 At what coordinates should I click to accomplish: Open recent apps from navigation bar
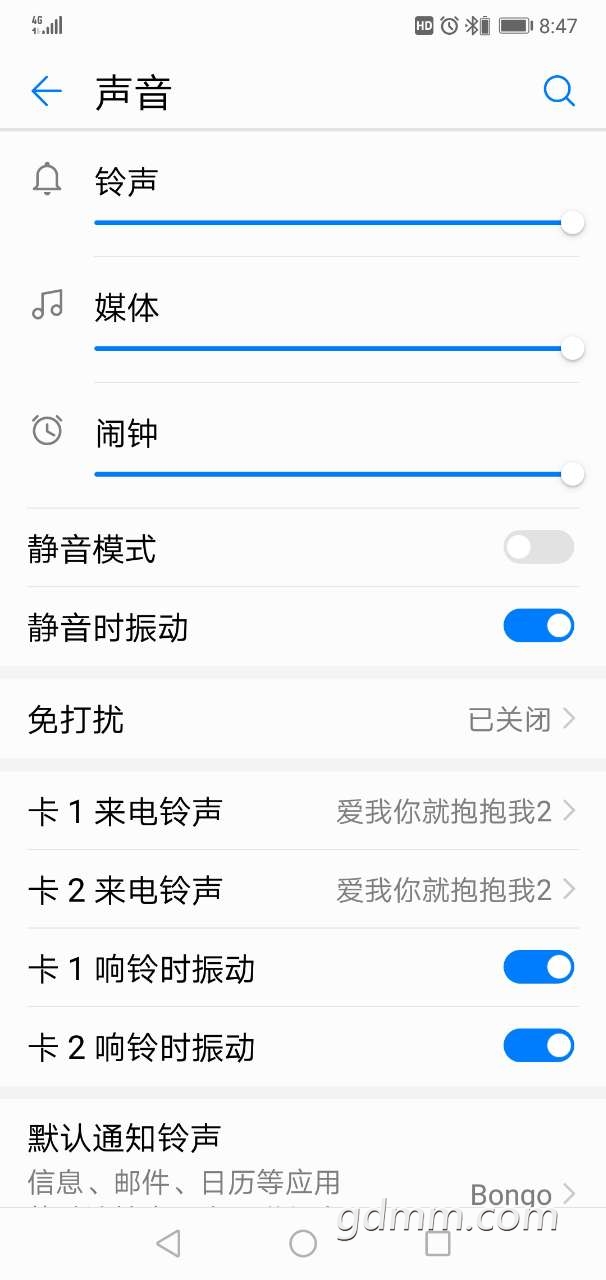point(438,1243)
